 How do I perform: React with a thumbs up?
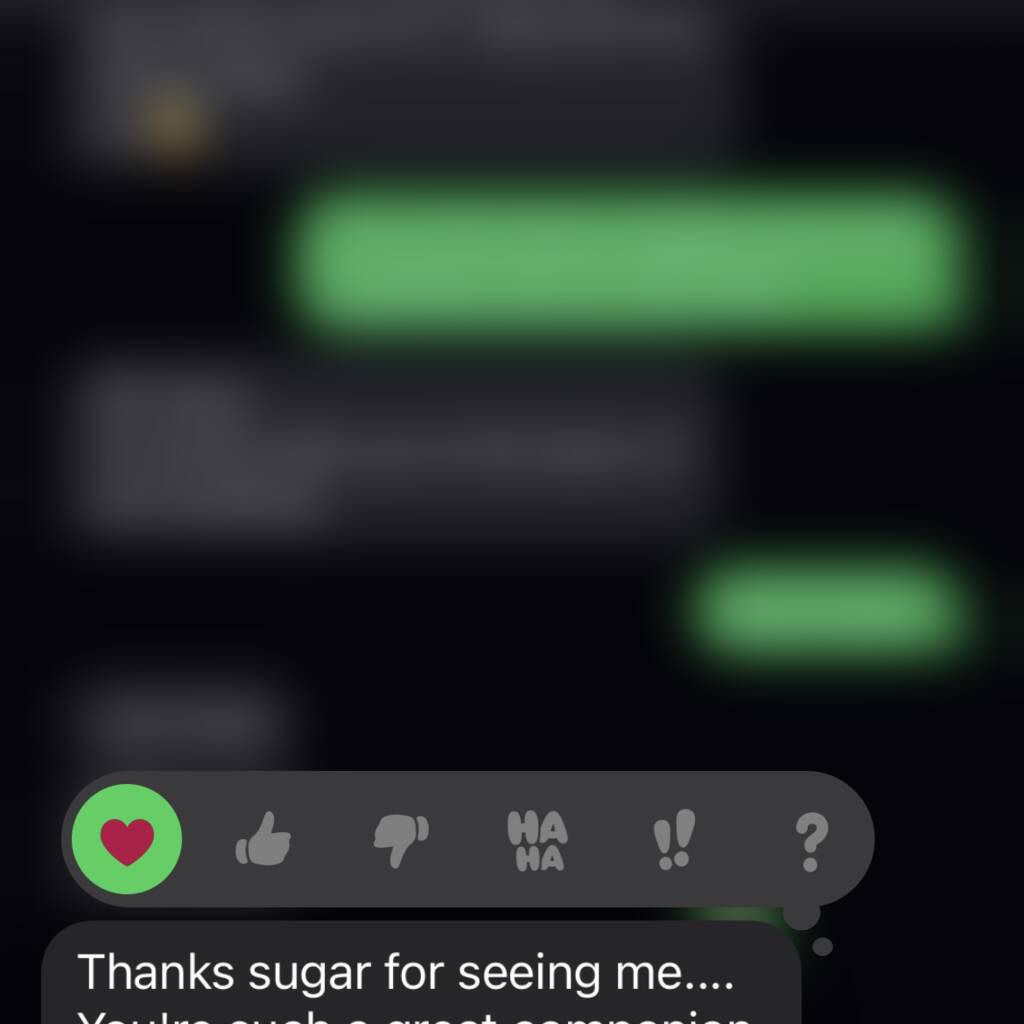(x=263, y=840)
